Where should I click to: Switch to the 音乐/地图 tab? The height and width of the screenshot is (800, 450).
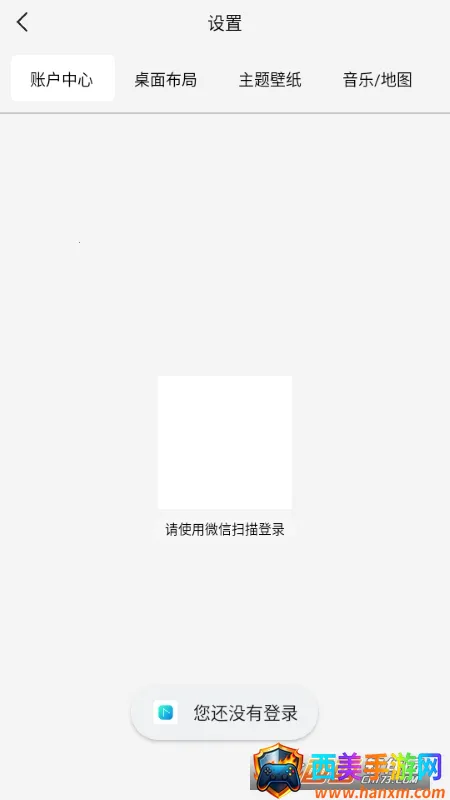(378, 80)
